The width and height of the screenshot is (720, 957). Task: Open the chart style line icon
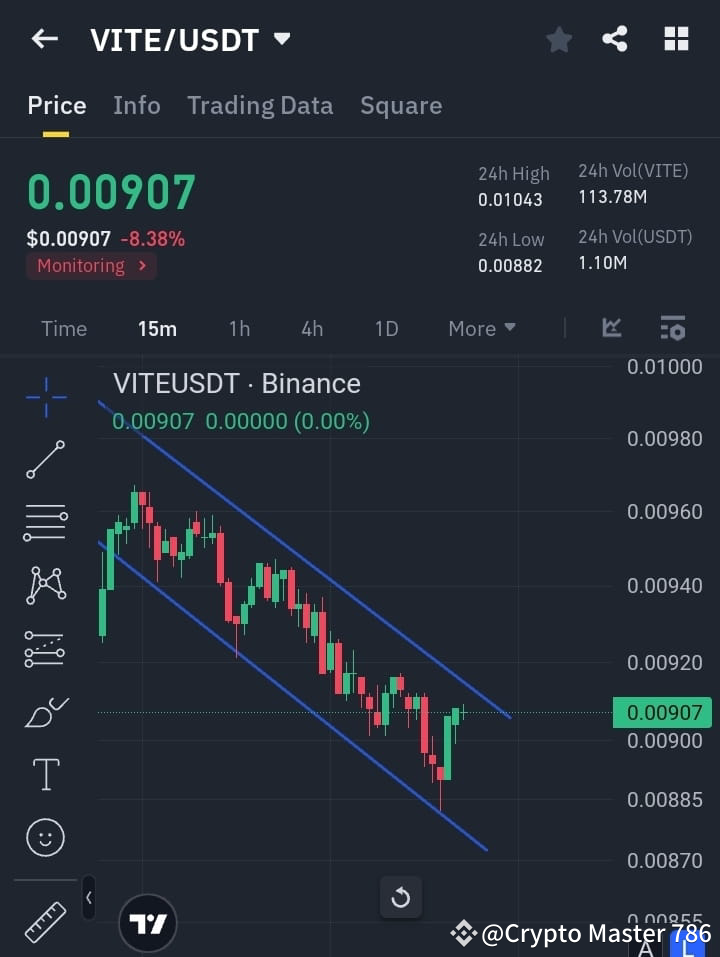[x=611, y=328]
